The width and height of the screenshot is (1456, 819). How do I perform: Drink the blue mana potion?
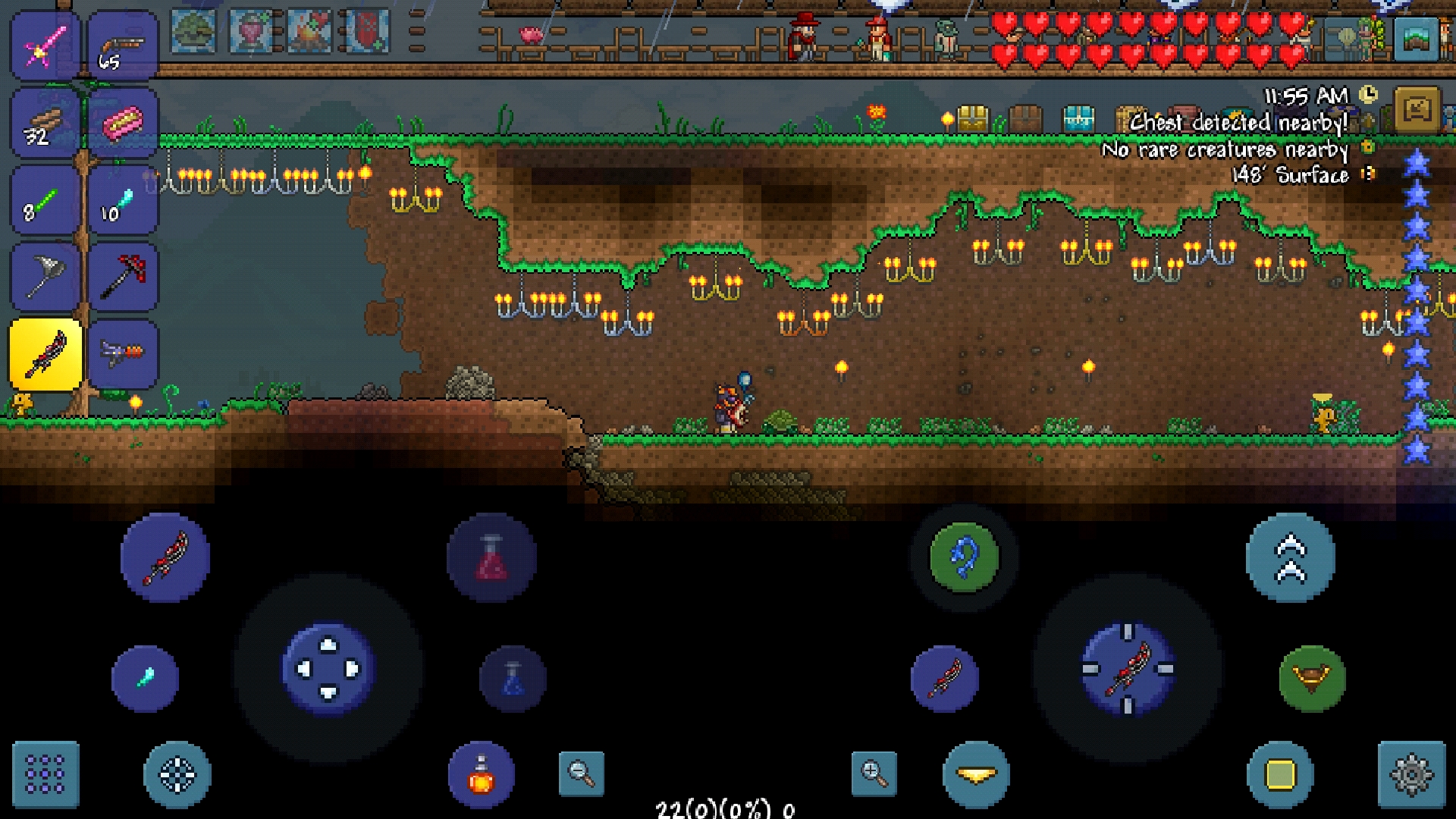point(513,679)
